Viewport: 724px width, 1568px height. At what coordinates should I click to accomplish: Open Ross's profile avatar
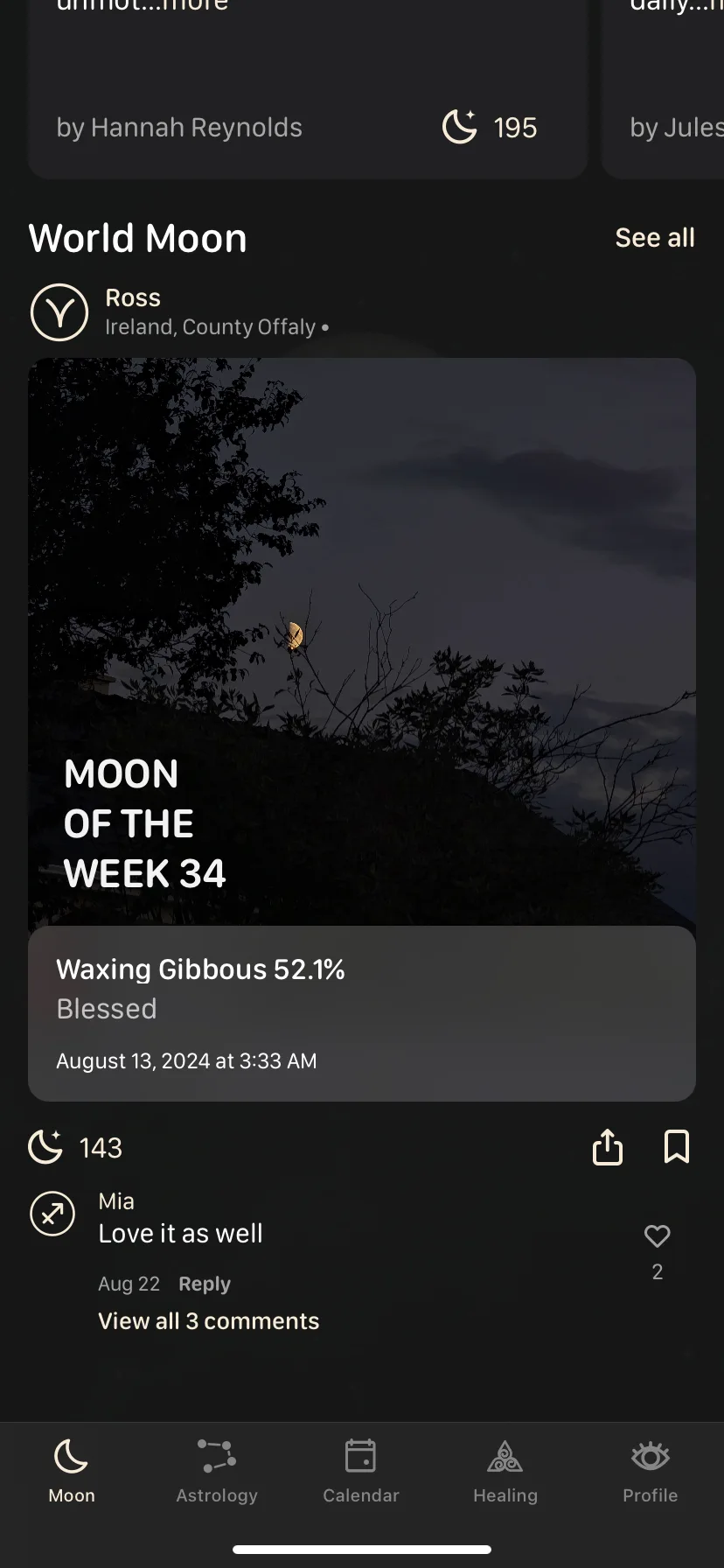pos(59,312)
